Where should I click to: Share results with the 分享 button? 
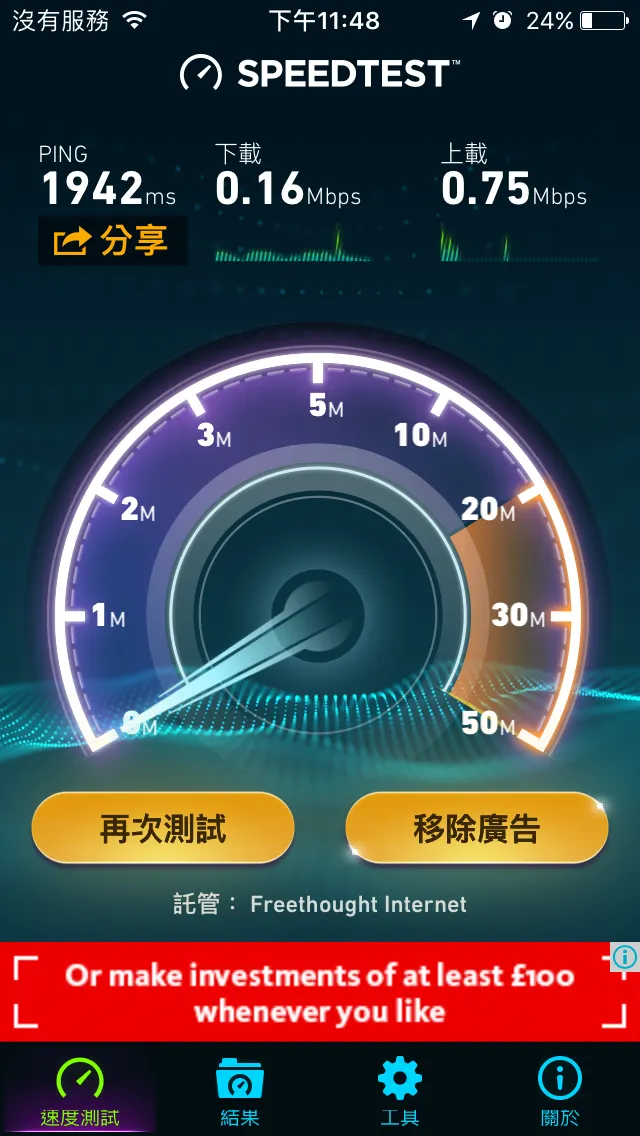coord(112,241)
